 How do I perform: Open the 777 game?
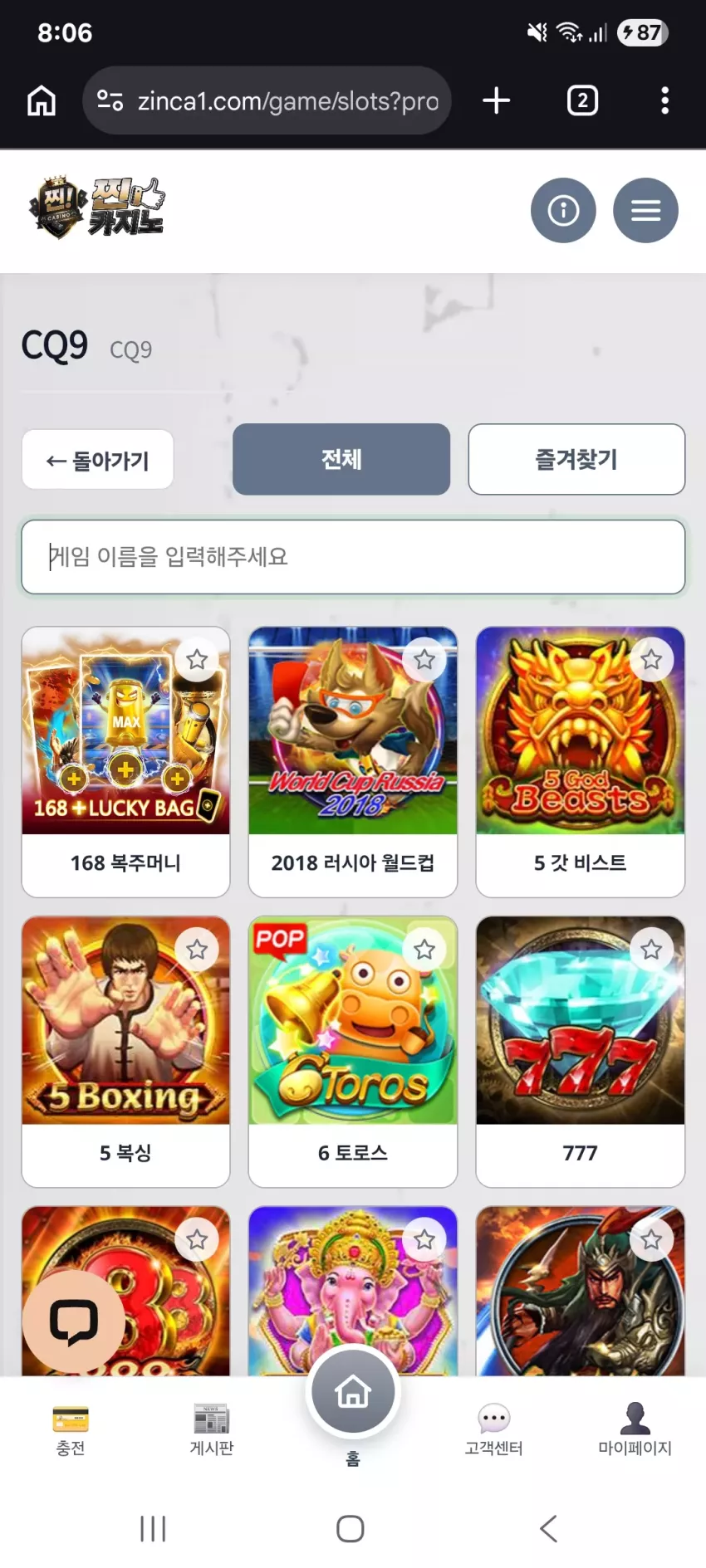580,1051
